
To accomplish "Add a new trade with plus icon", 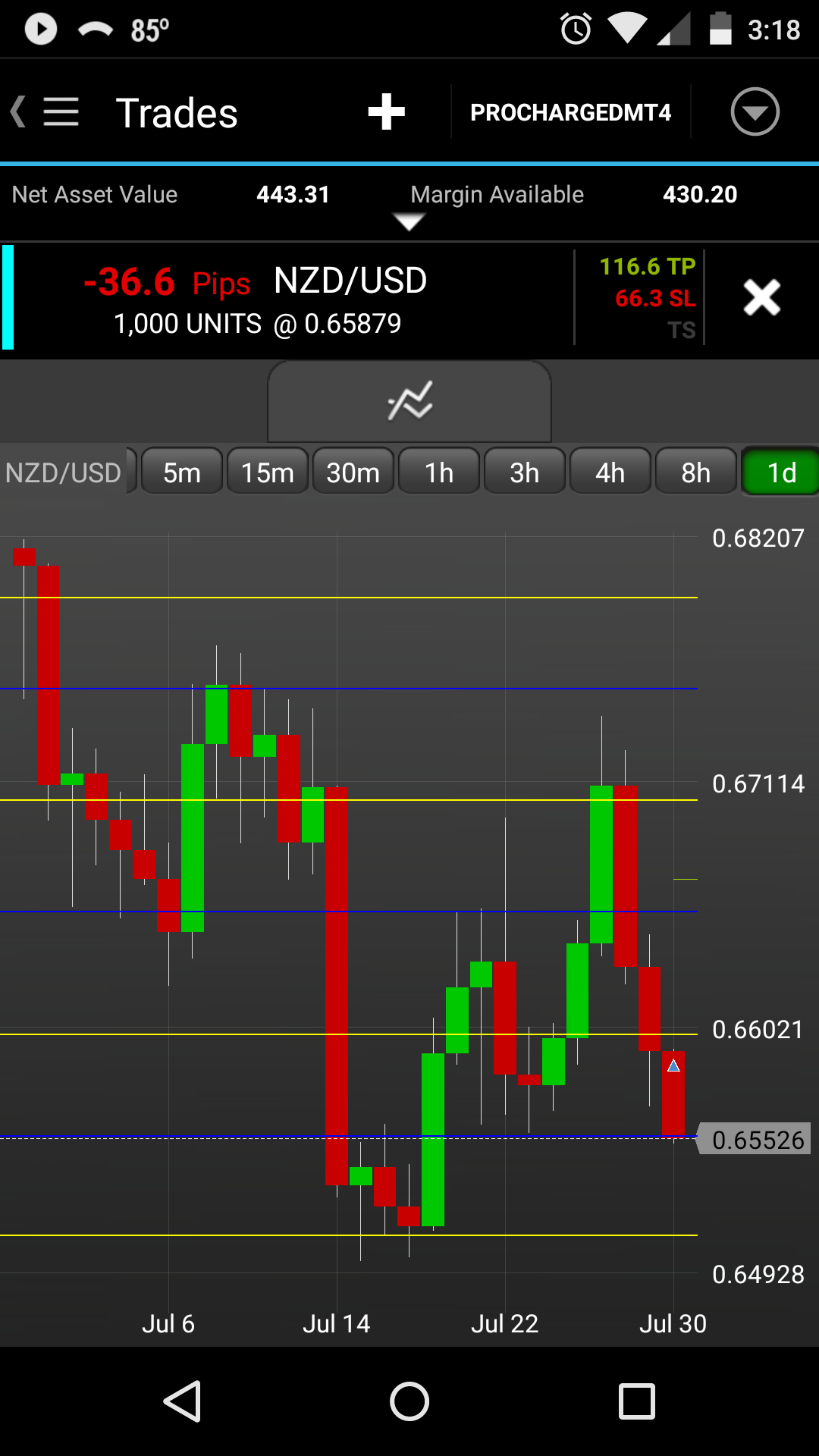I will 386,112.
